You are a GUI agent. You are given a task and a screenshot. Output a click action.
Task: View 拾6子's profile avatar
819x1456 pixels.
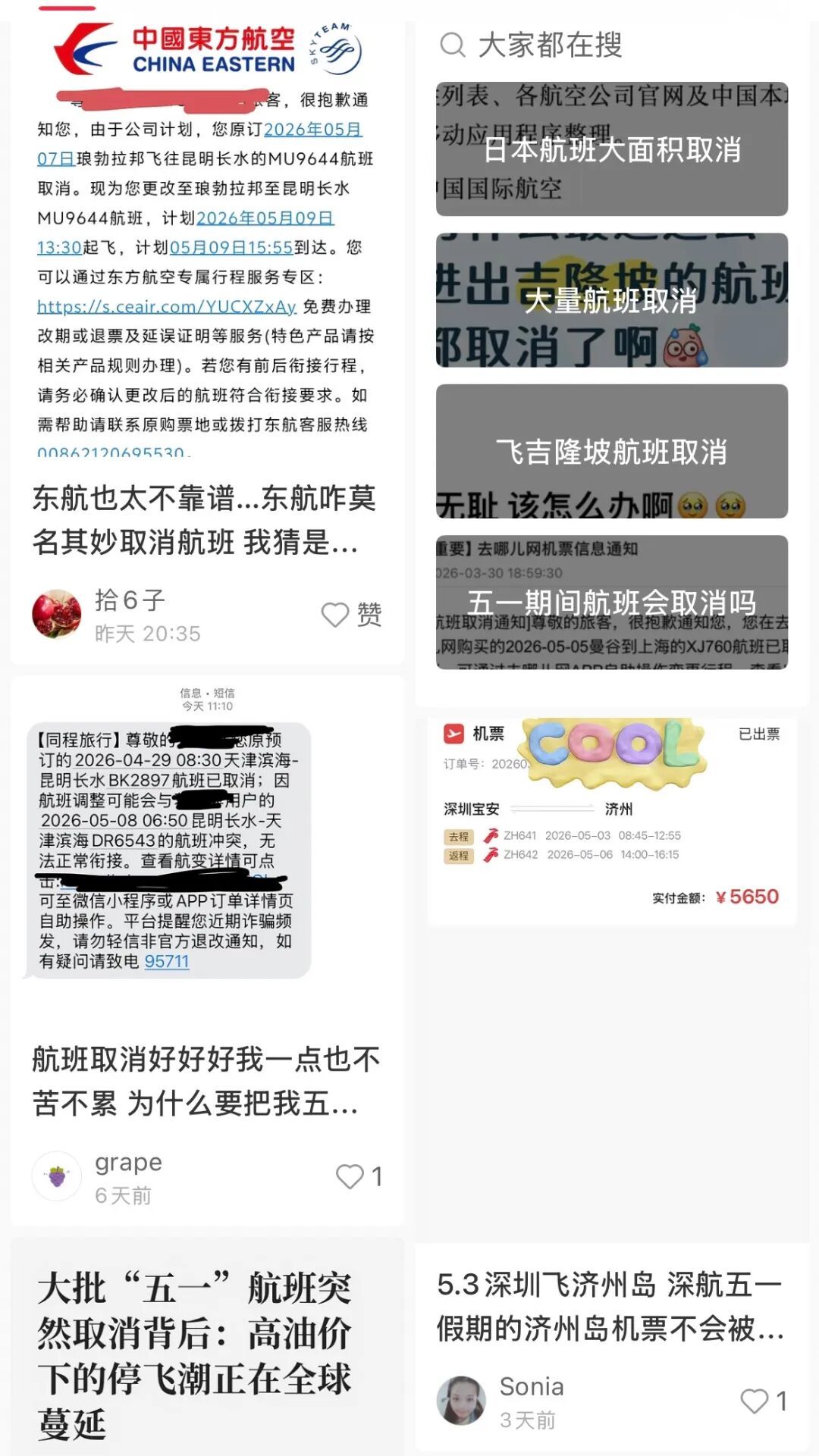click(x=57, y=614)
